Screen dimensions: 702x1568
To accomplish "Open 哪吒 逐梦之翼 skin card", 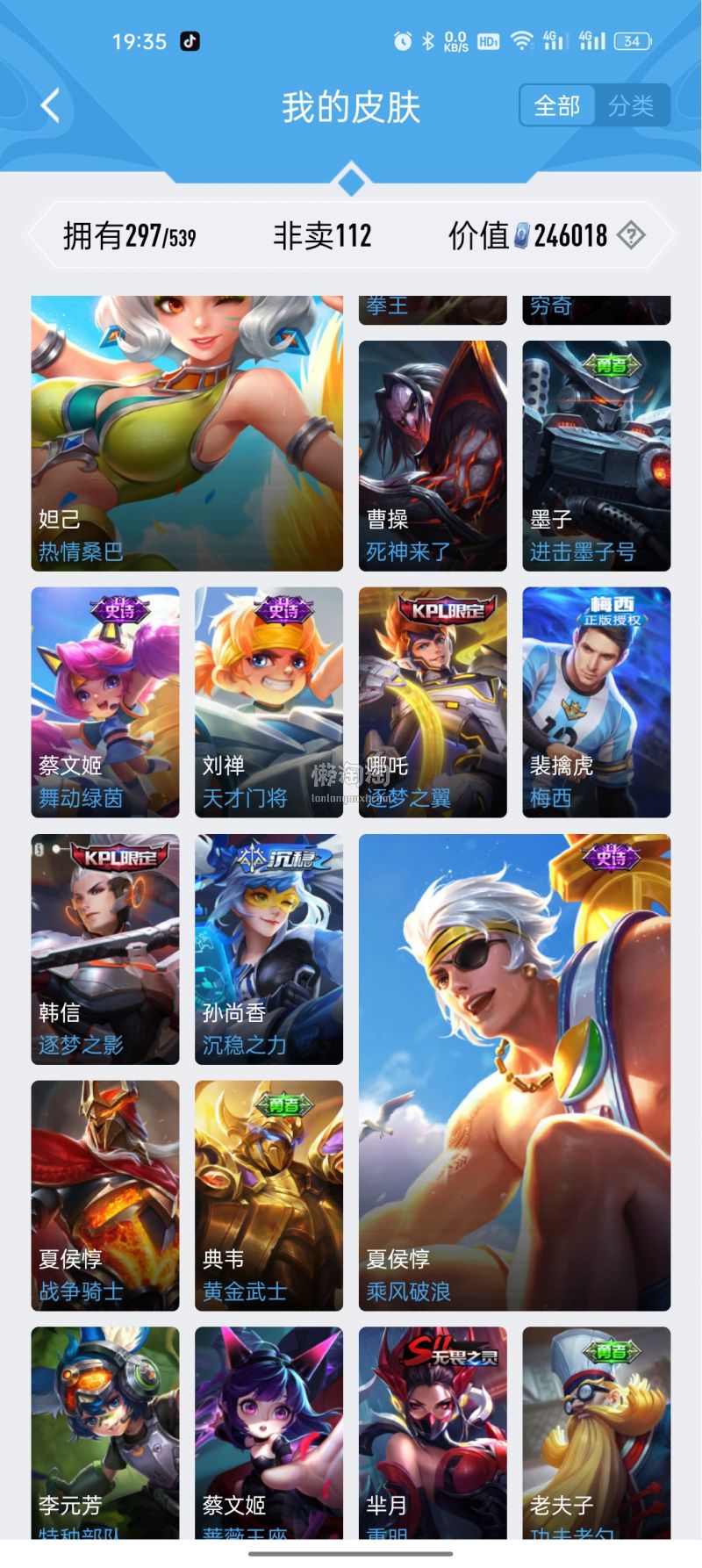I will tap(433, 701).
